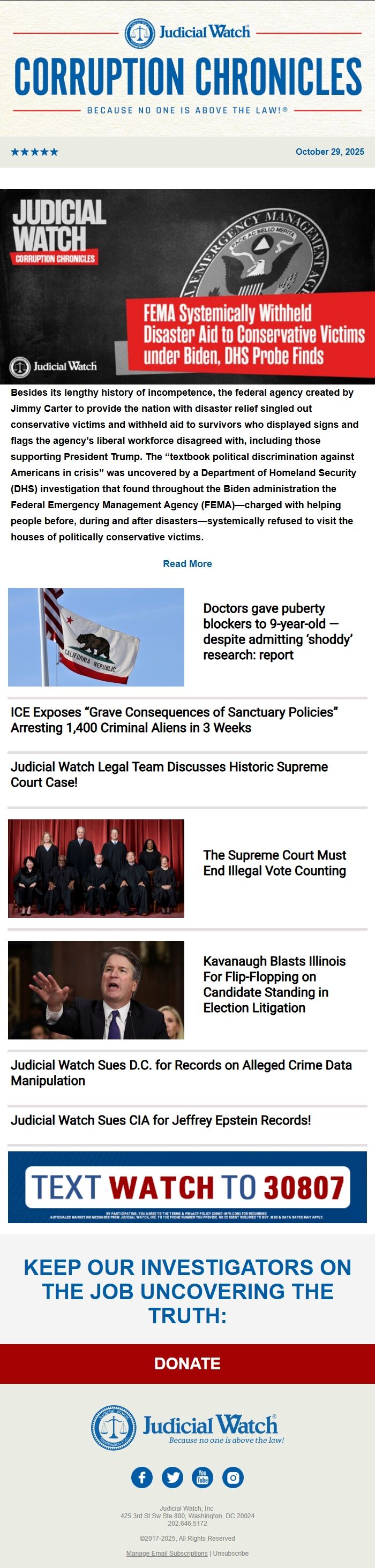Read the ICE sanctuary policies story
This screenshot has height=1568, width=375.
(x=174, y=720)
